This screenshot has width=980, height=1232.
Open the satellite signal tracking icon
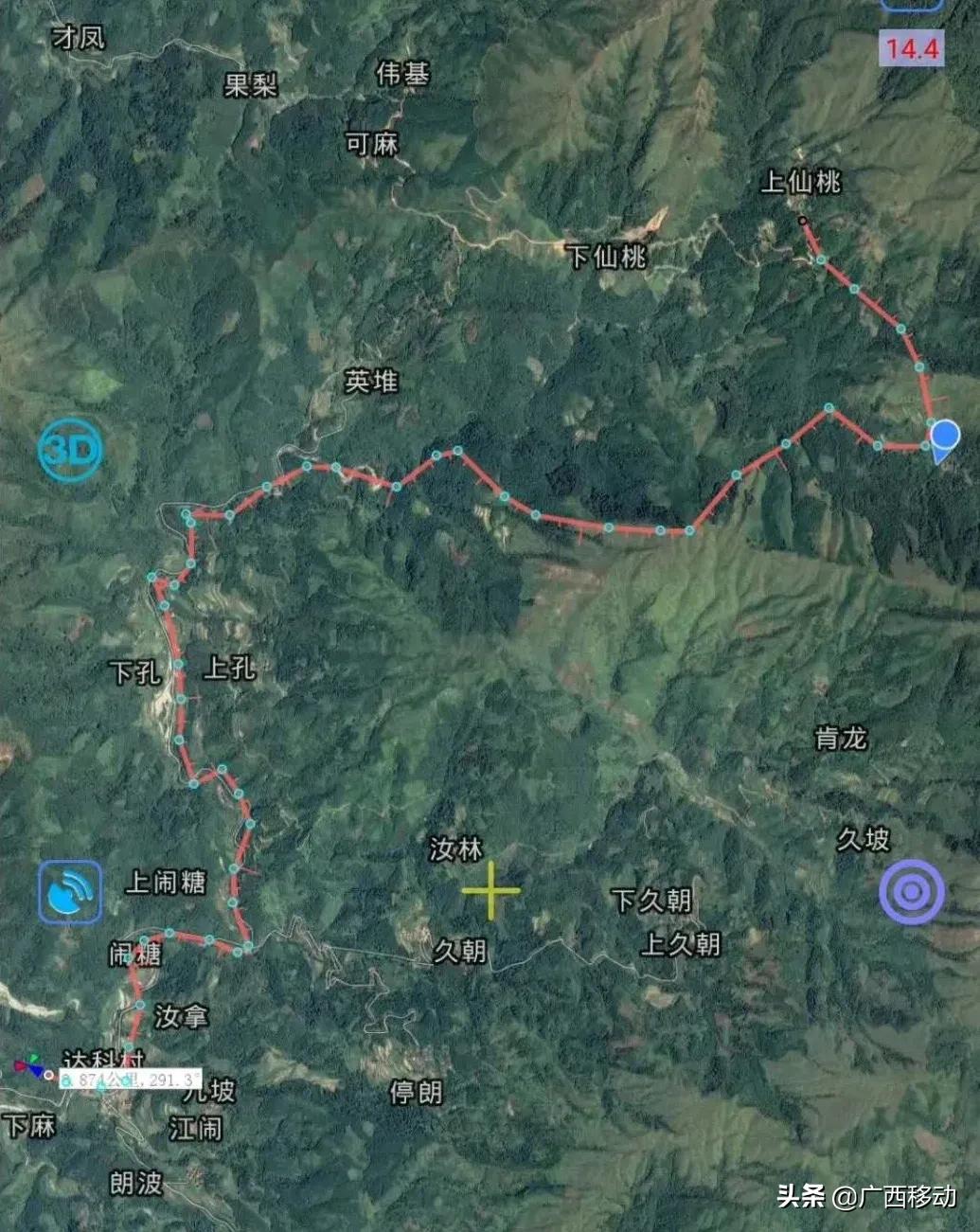point(70,891)
